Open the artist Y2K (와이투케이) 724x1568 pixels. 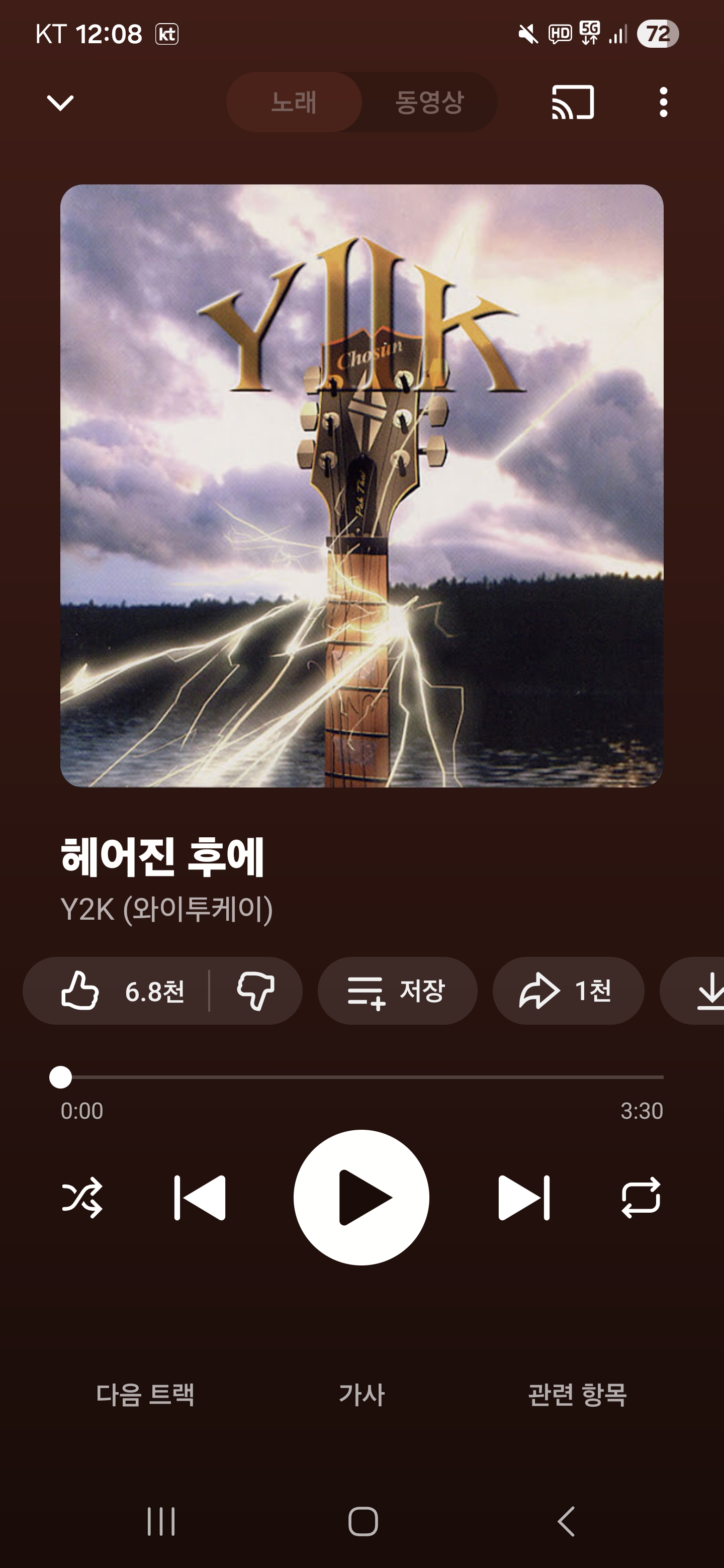click(x=166, y=910)
